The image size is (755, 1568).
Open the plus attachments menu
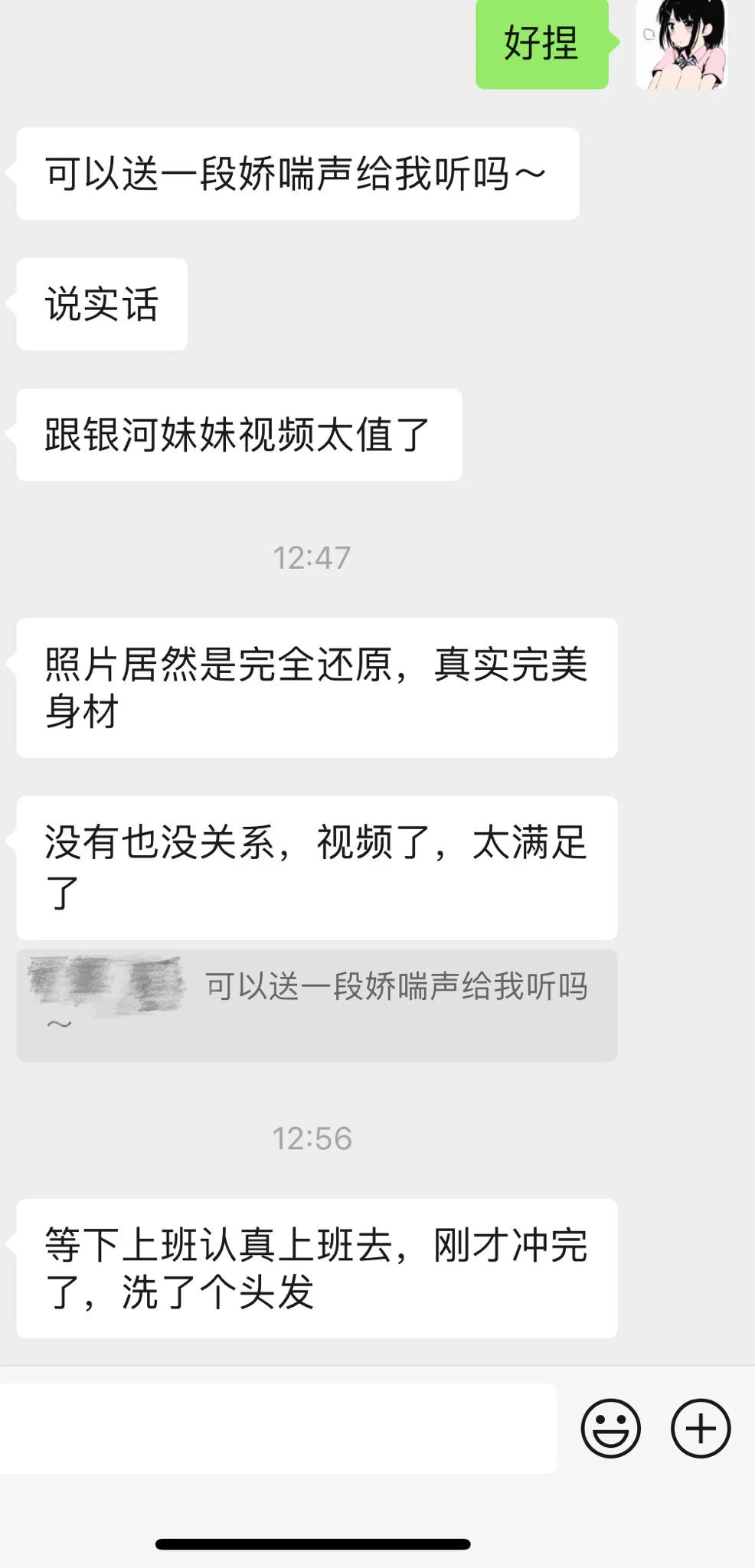(x=701, y=1429)
